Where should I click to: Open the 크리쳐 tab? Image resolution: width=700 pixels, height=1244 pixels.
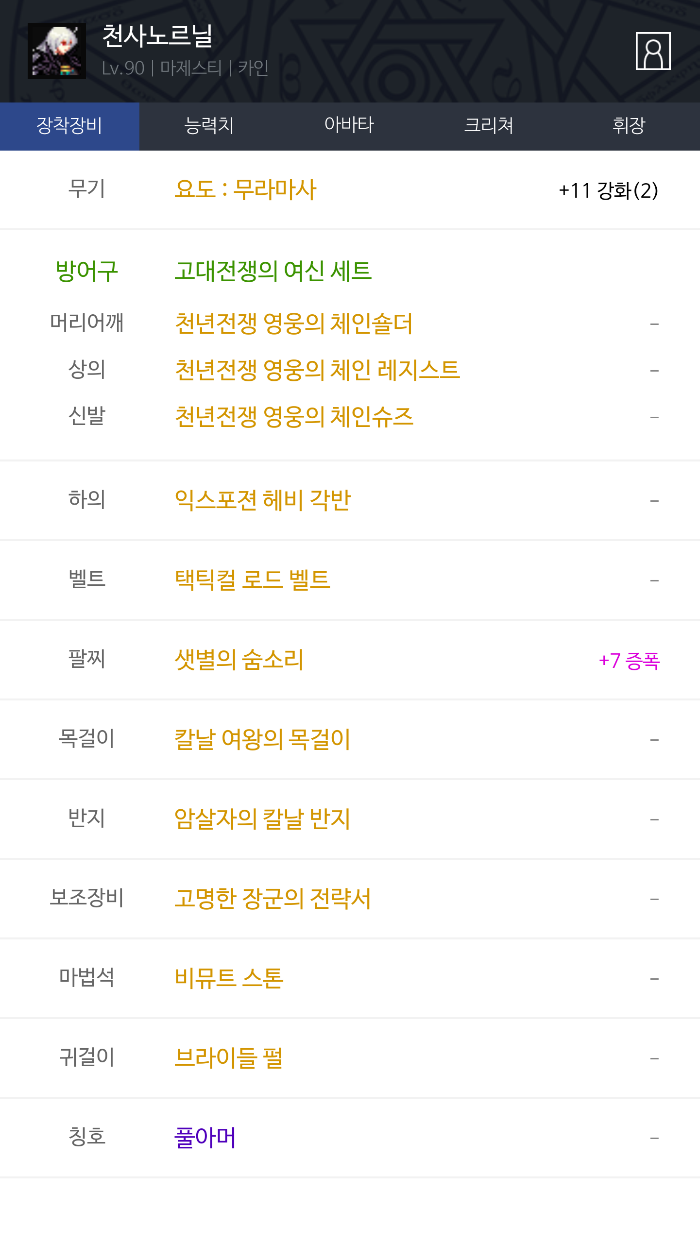pos(489,126)
